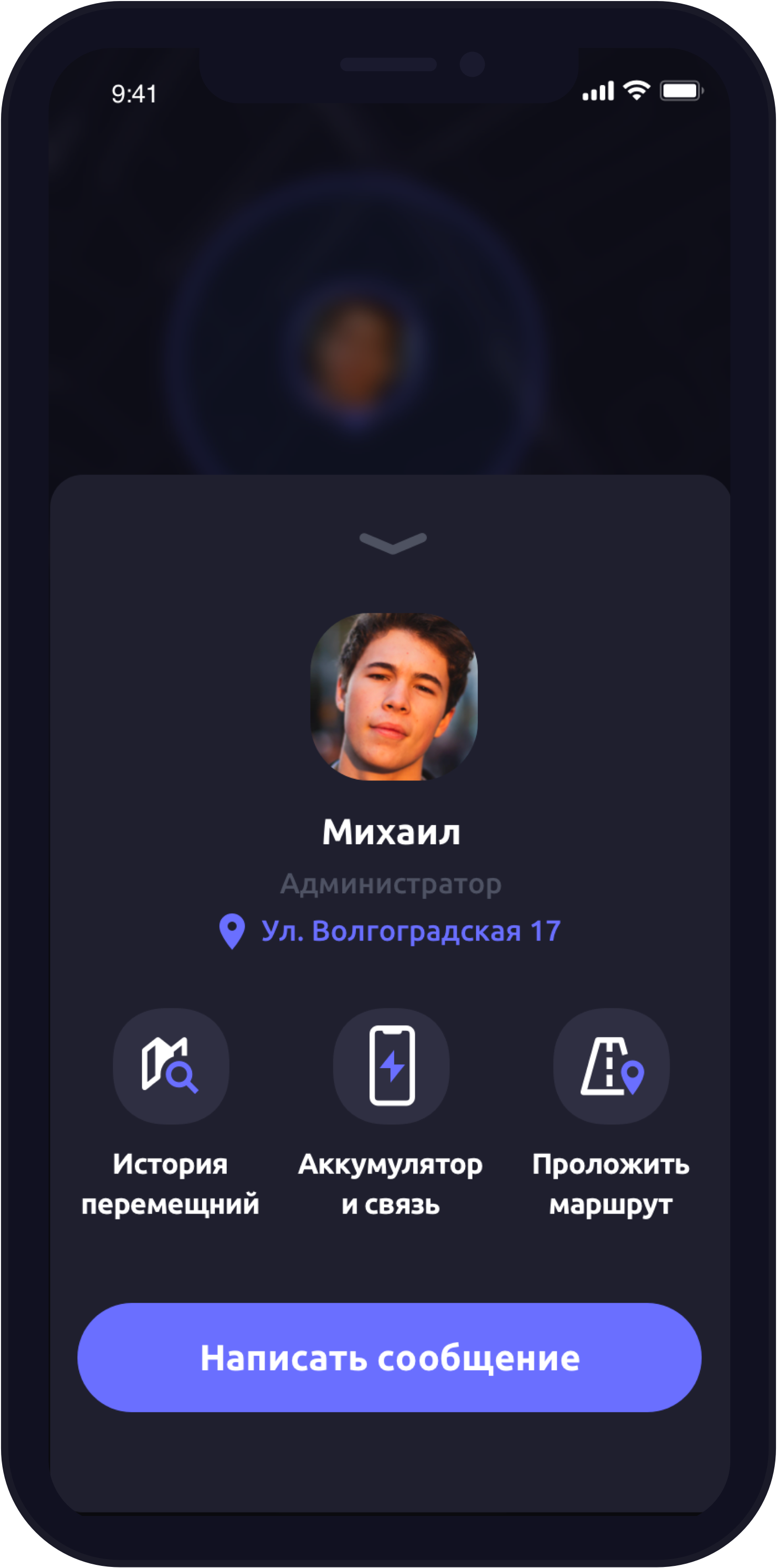Check Аккумулятор и связь status

[x=391, y=1065]
